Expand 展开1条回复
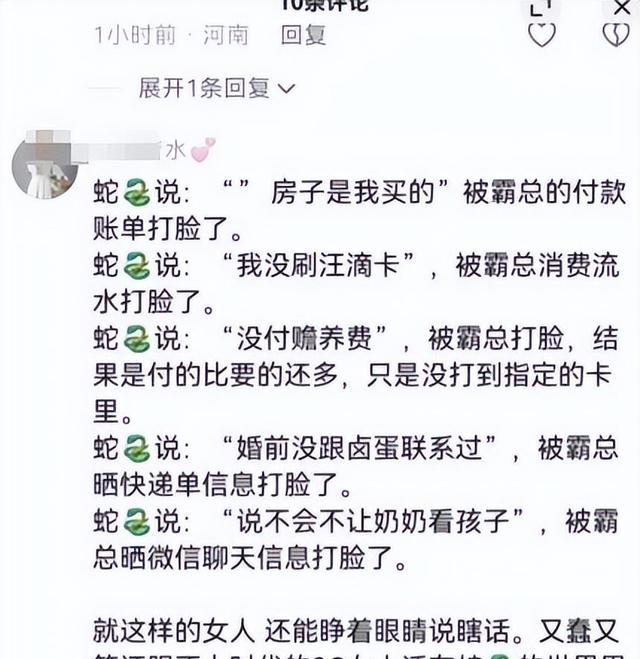640x659 pixels. click(x=216, y=89)
